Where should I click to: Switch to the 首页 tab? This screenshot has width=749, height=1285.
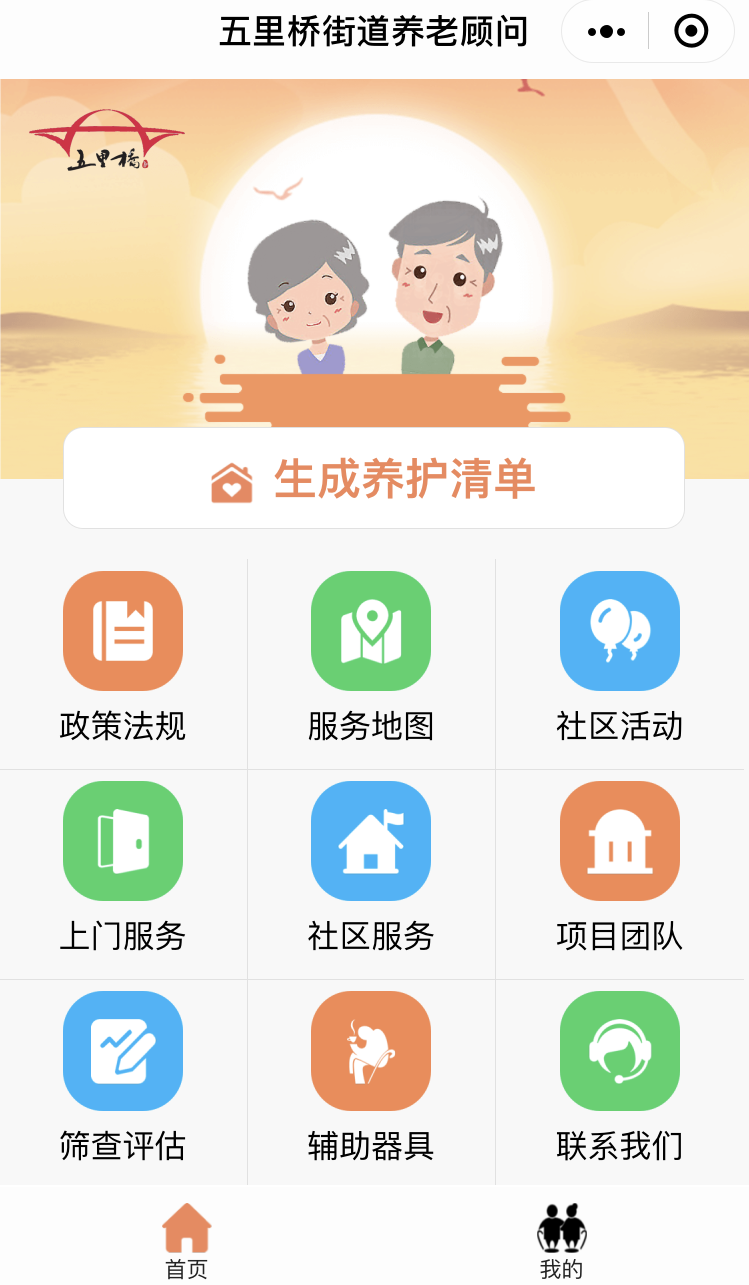187,1240
